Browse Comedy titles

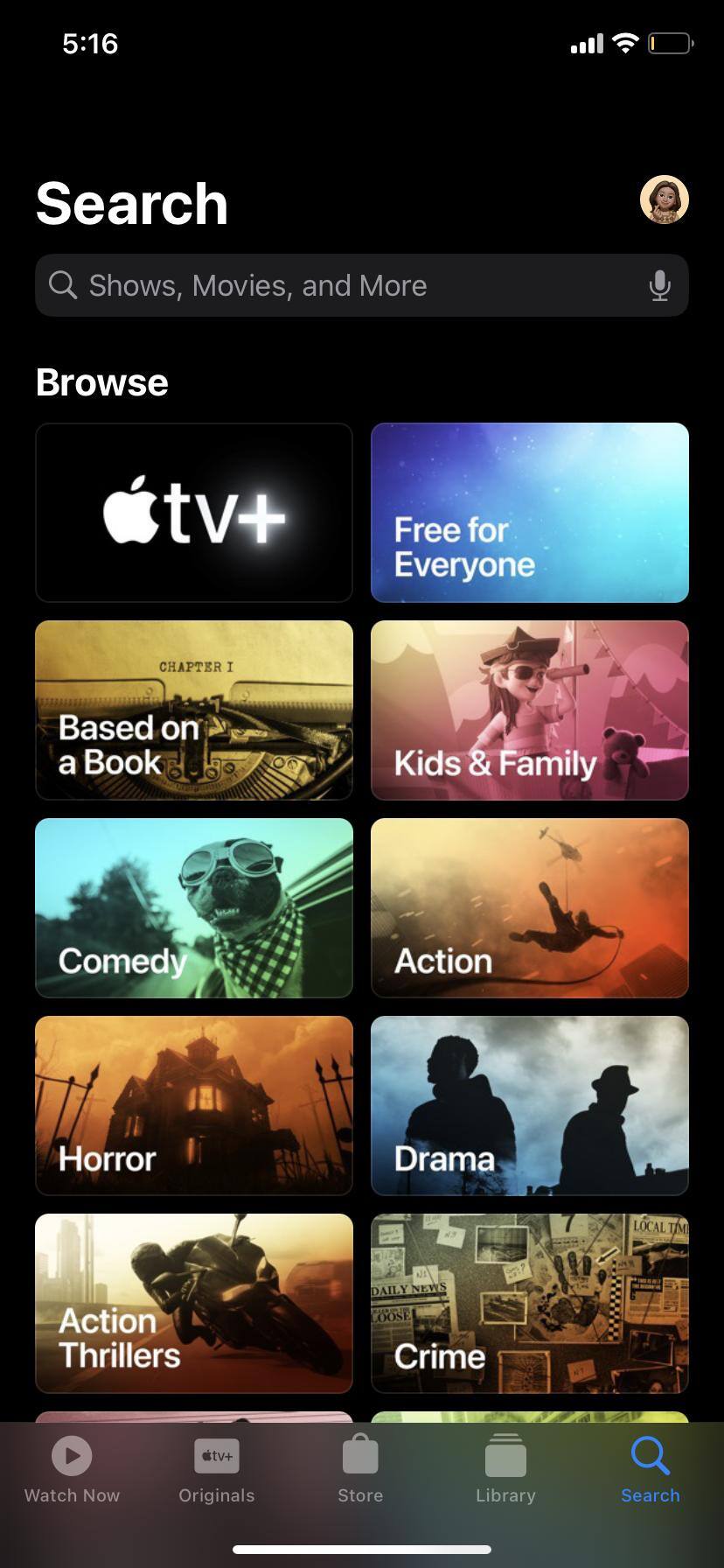194,908
